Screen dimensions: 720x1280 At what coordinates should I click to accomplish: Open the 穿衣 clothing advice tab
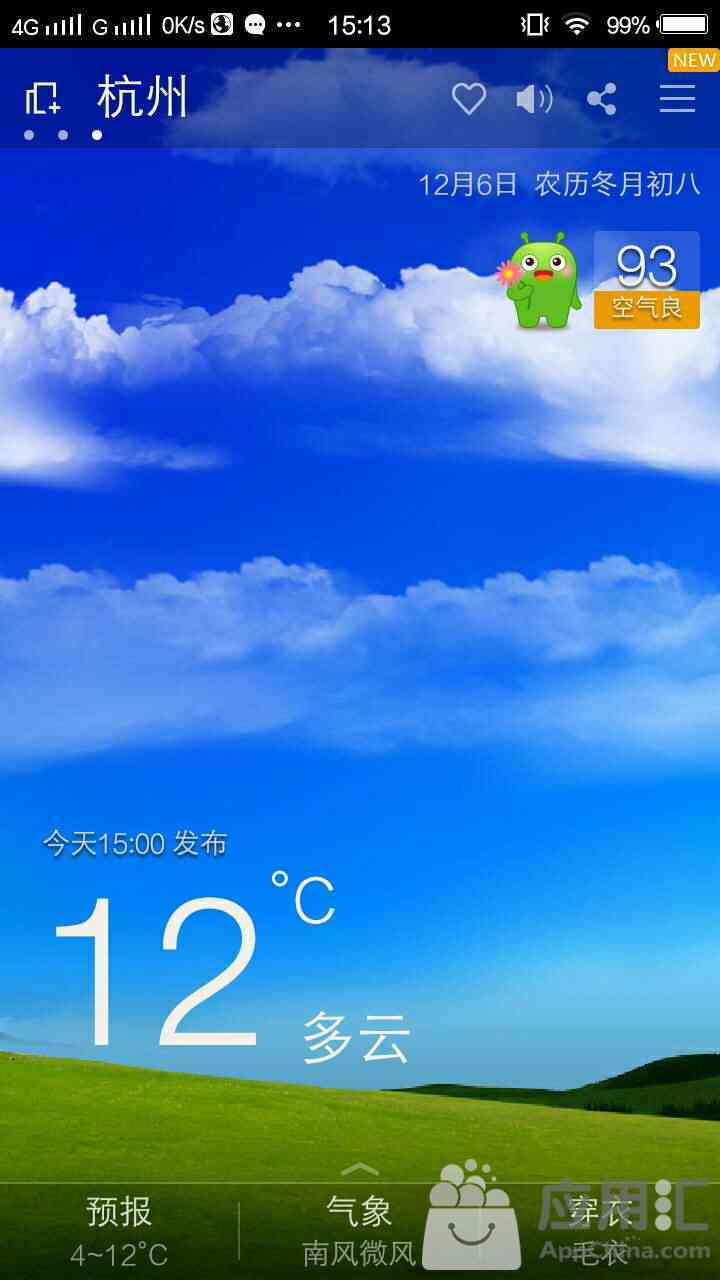601,1231
